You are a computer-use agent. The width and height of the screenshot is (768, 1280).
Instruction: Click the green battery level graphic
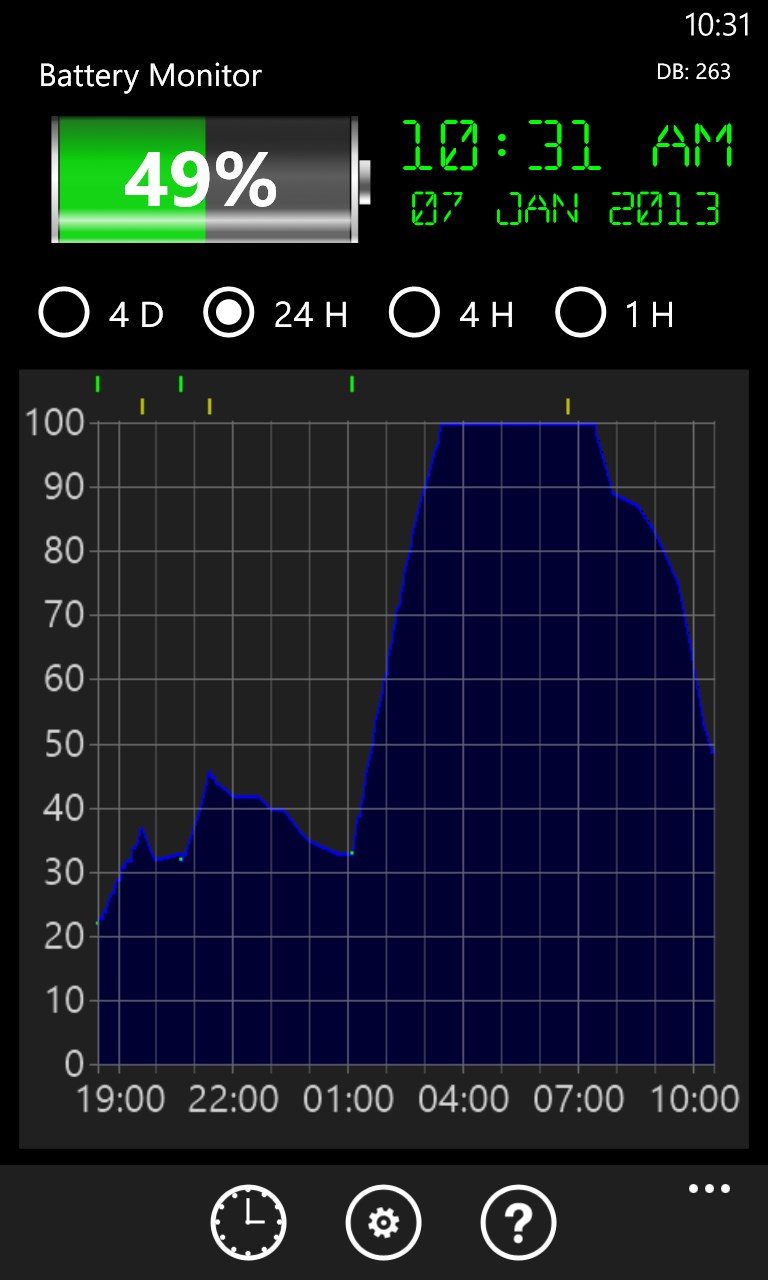tap(130, 178)
